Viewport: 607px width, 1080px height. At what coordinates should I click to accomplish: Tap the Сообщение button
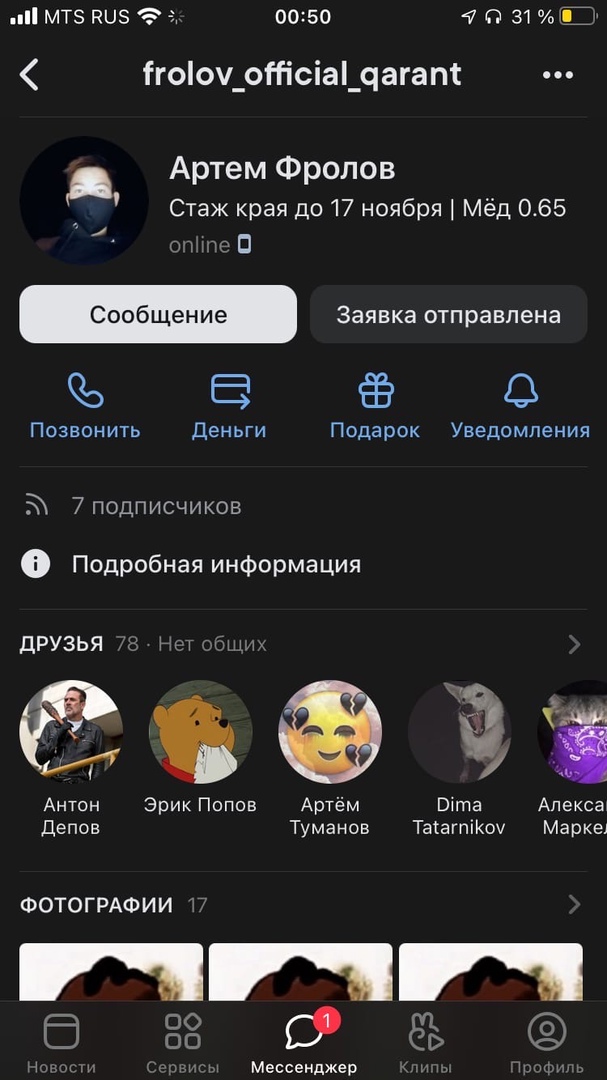(x=158, y=315)
